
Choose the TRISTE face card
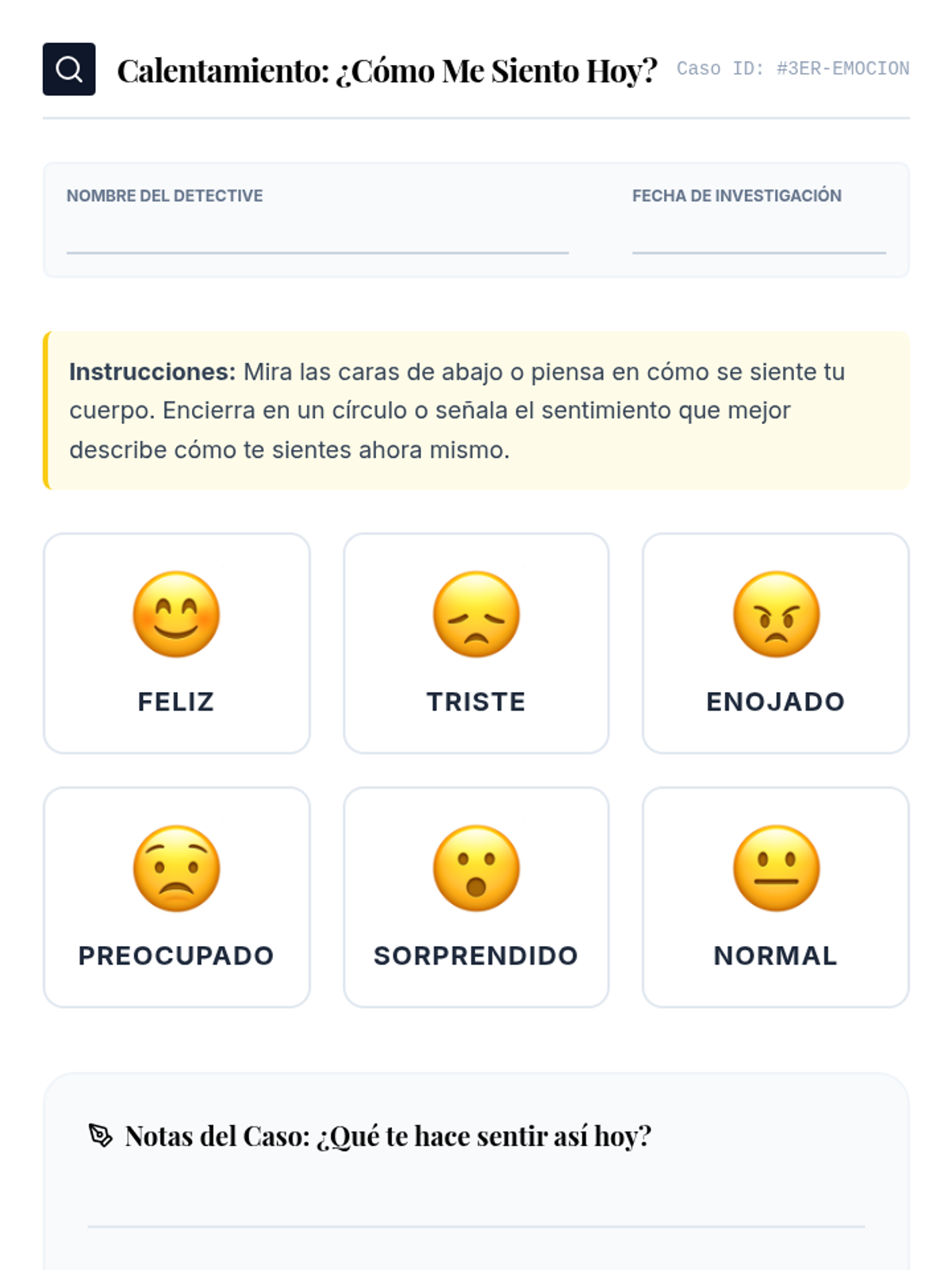pyautogui.click(x=476, y=643)
